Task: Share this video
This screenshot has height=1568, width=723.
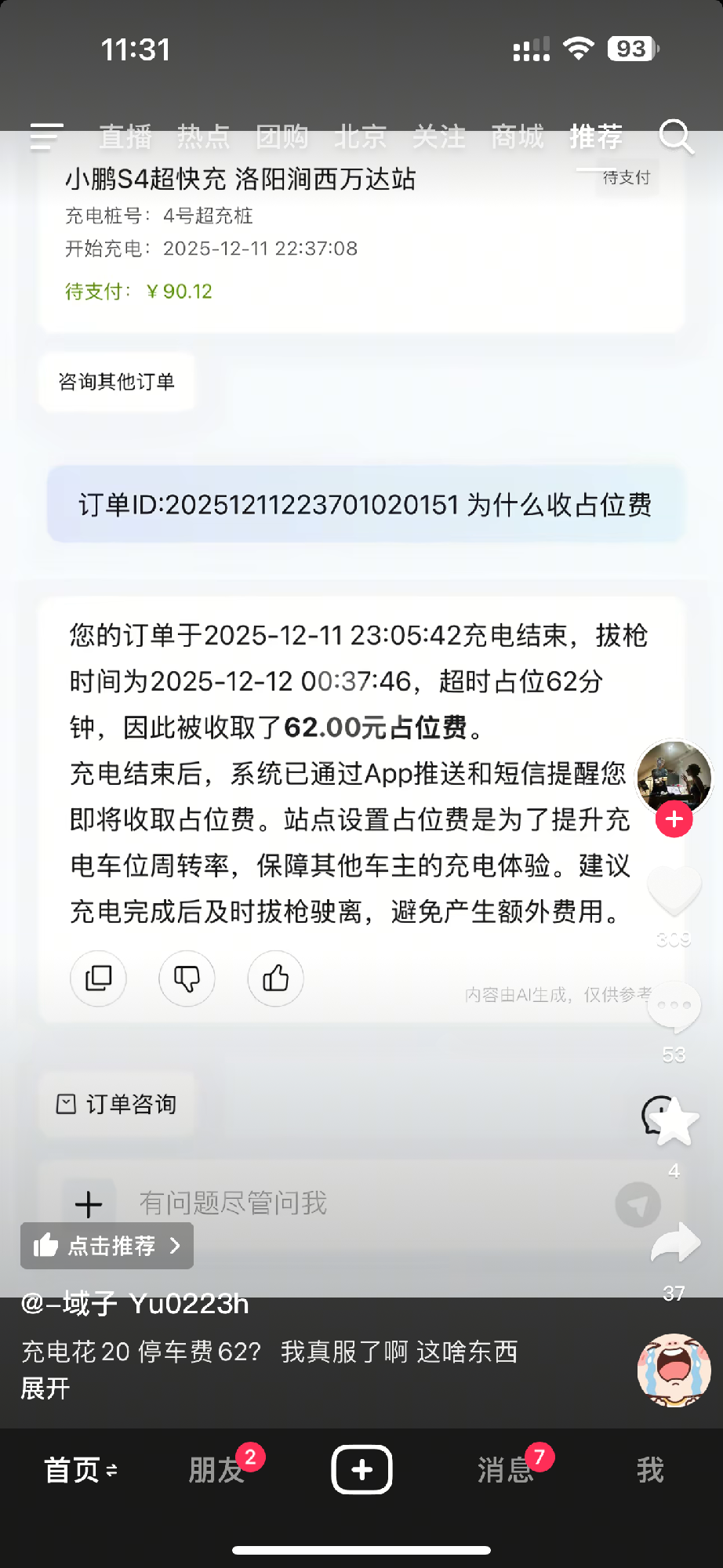Action: (674, 1243)
